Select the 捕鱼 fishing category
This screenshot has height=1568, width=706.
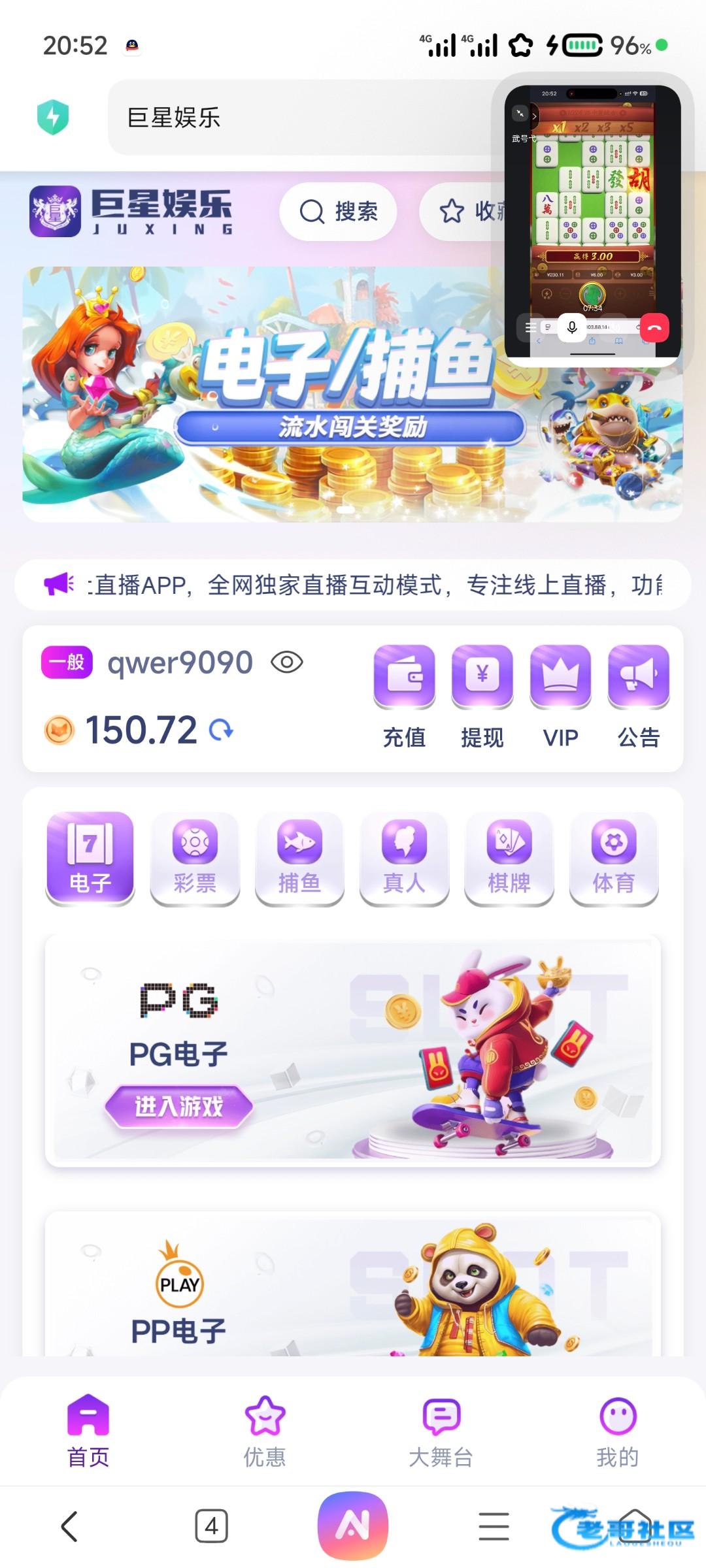299,858
